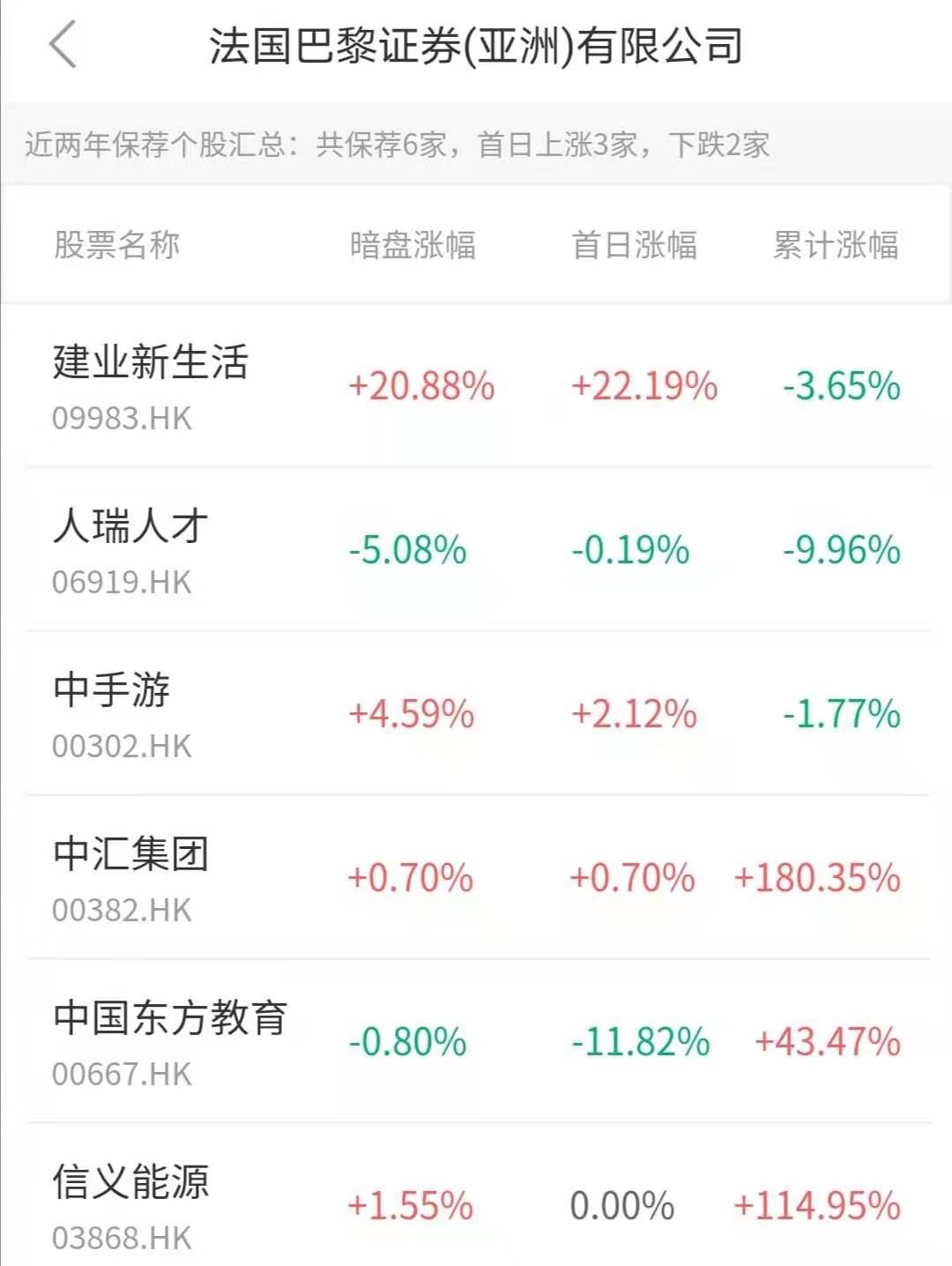The width and height of the screenshot is (952, 1266).
Task: Select stock code 06919.HK
Action: point(119,582)
